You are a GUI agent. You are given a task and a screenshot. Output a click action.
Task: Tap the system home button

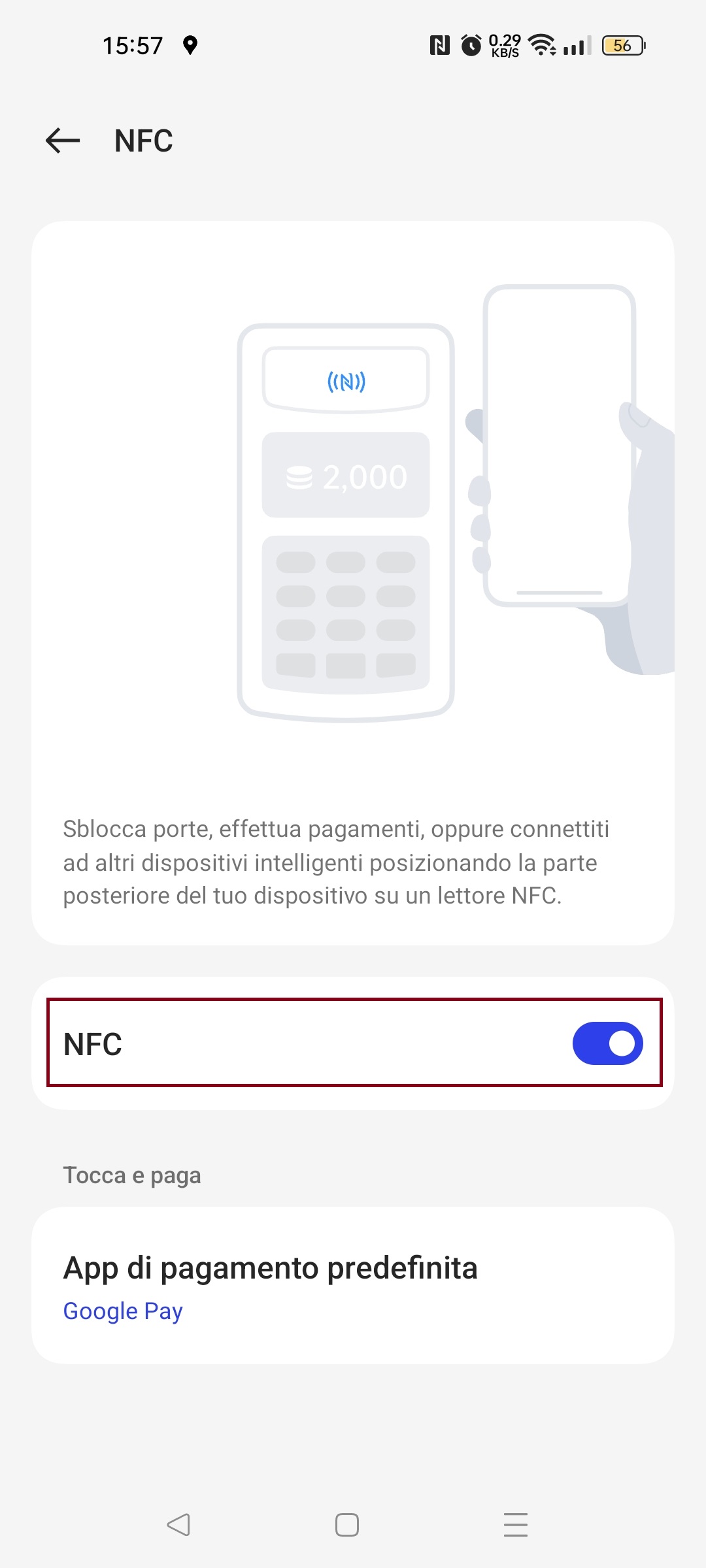coord(347,1525)
